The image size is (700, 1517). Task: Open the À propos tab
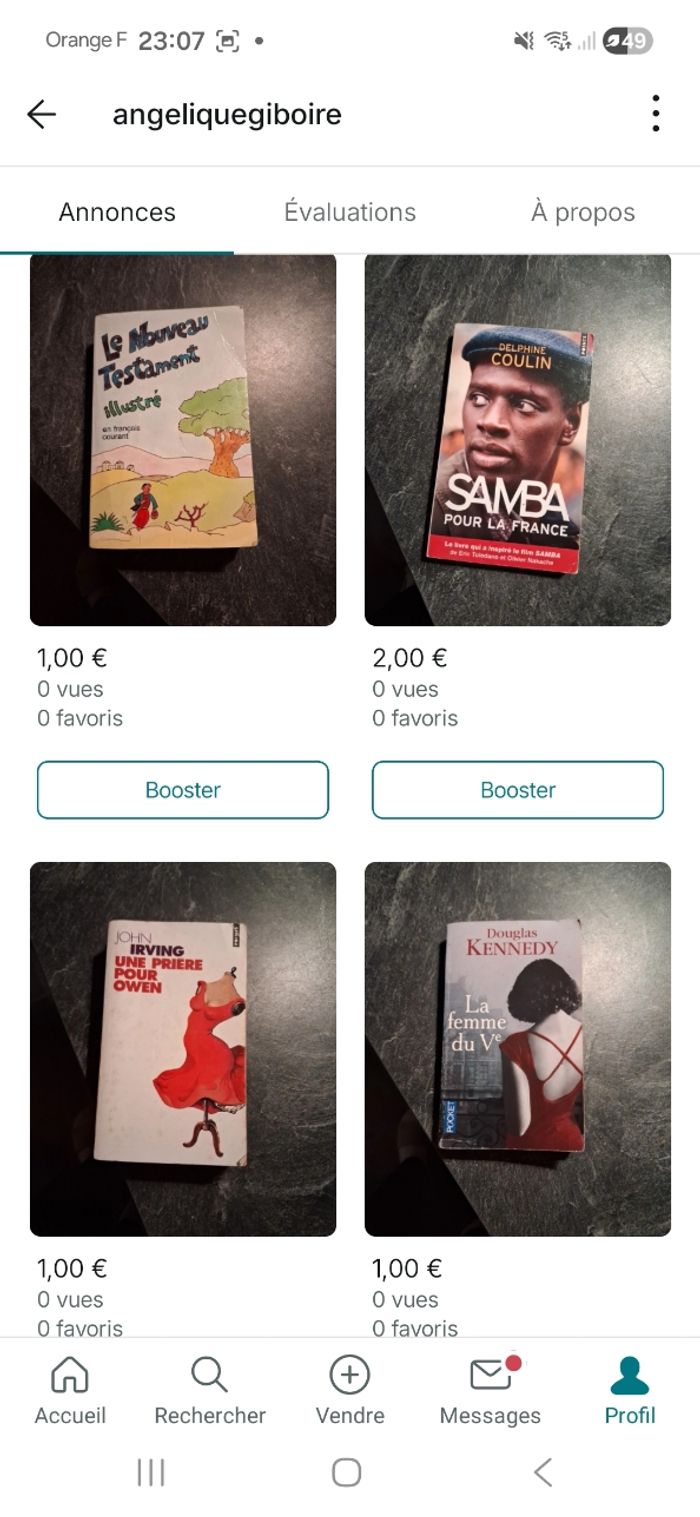pyautogui.click(x=583, y=212)
